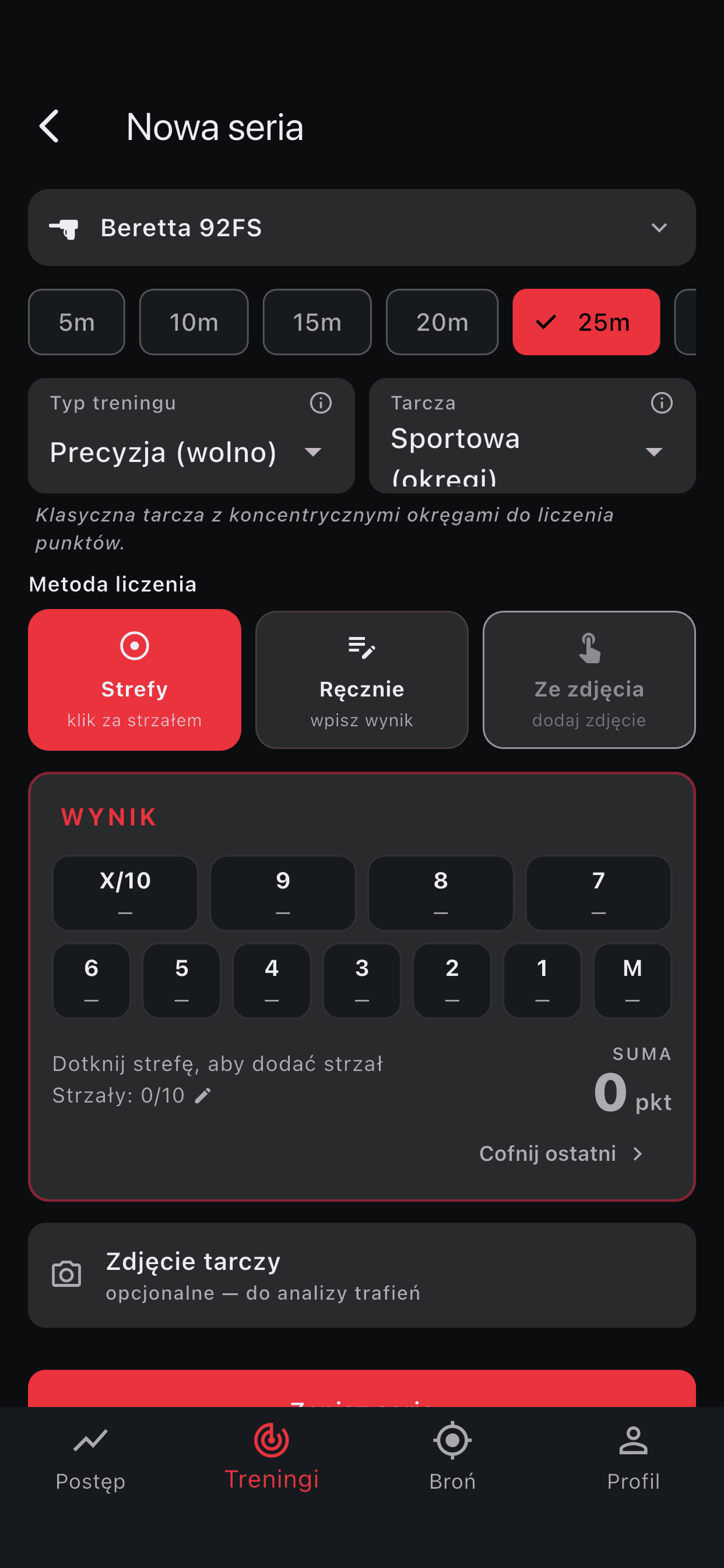Image resolution: width=724 pixels, height=1568 pixels.
Task: Select the 10m distance option
Action: coord(194,322)
